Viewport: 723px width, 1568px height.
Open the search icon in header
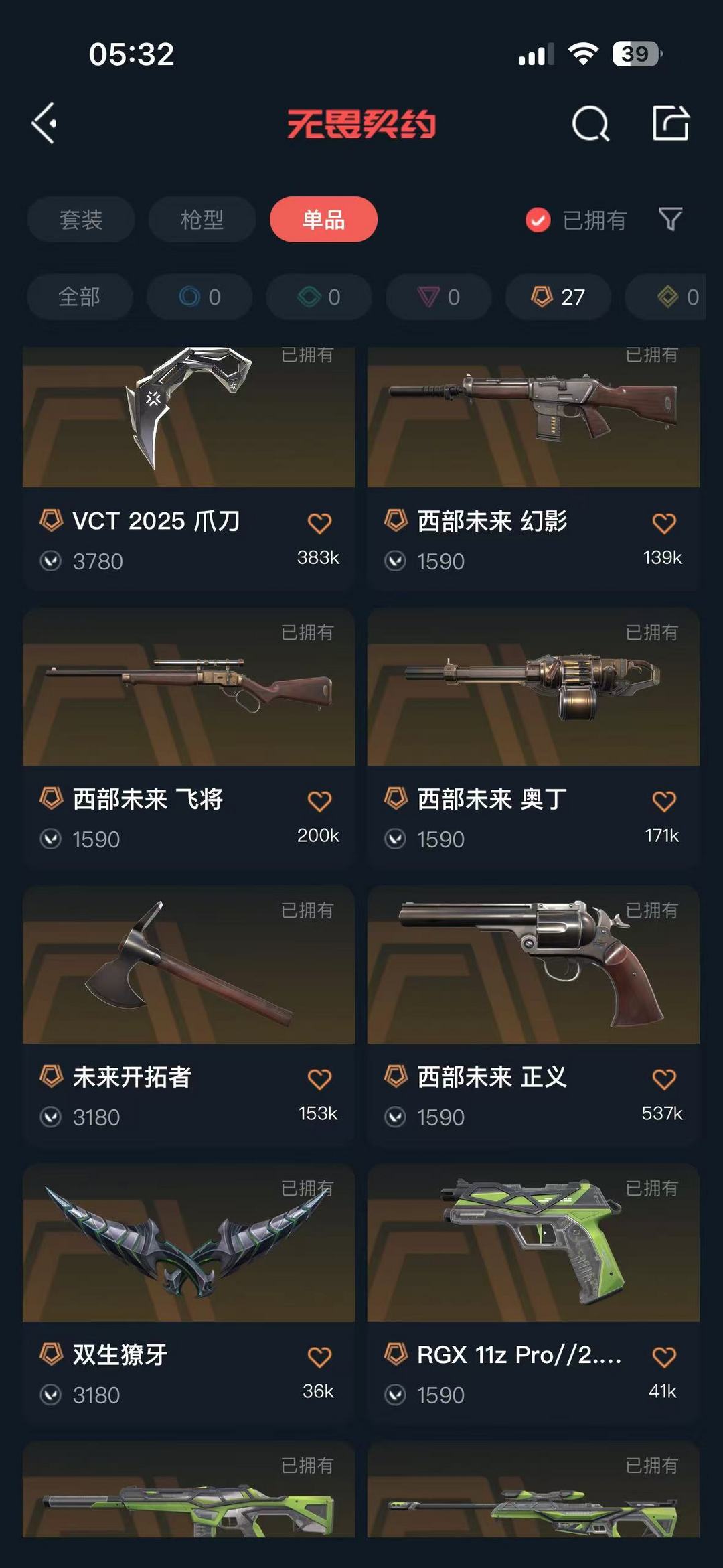click(x=590, y=123)
